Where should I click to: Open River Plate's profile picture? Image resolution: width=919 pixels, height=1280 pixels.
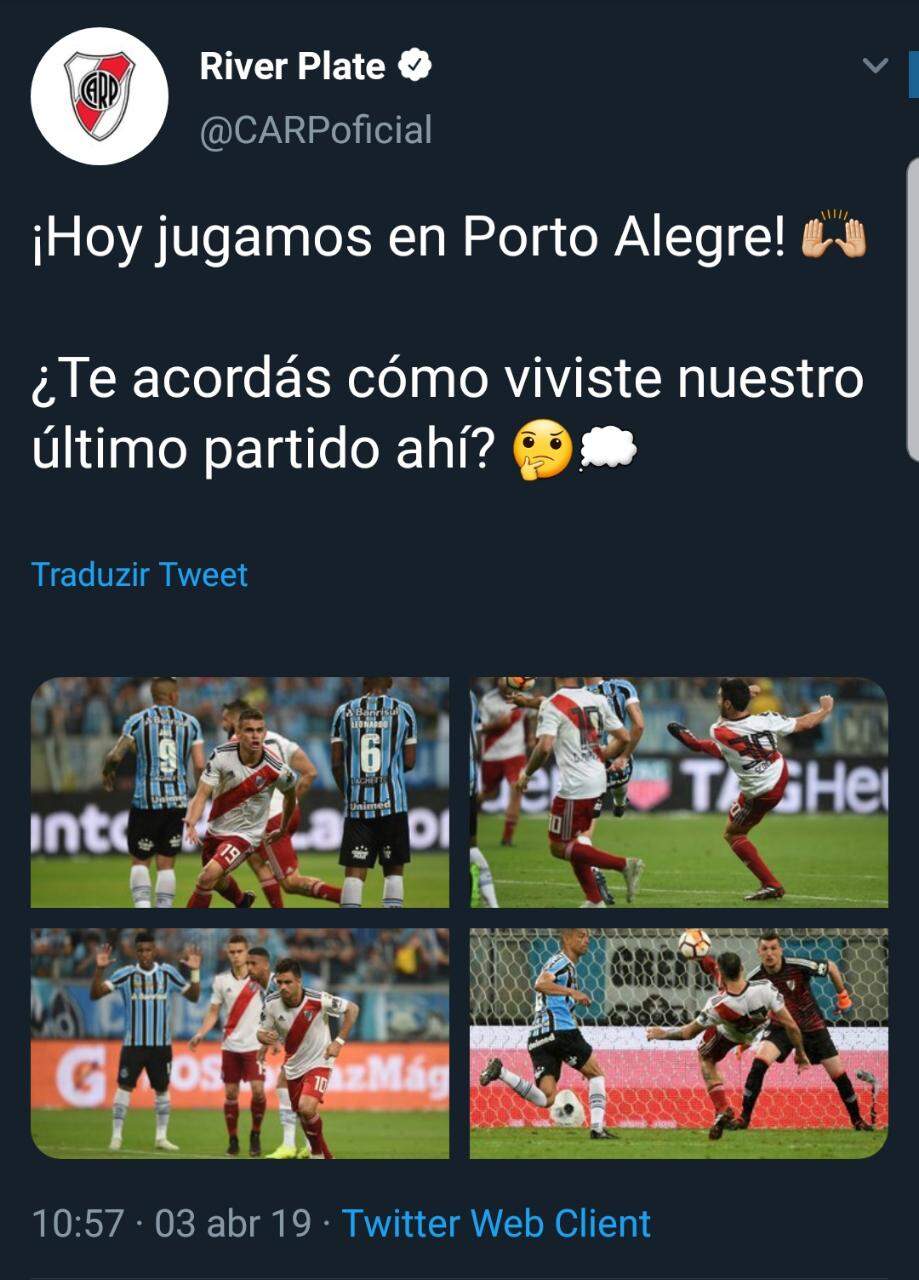pos(99,95)
